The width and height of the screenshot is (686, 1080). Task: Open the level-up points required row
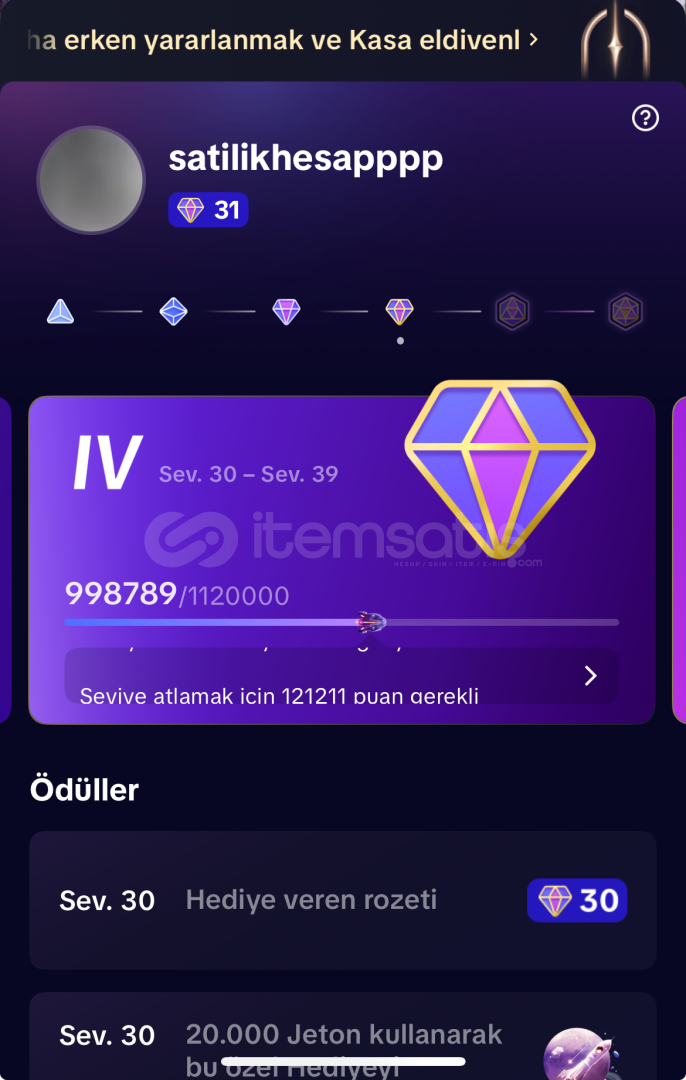click(341, 677)
